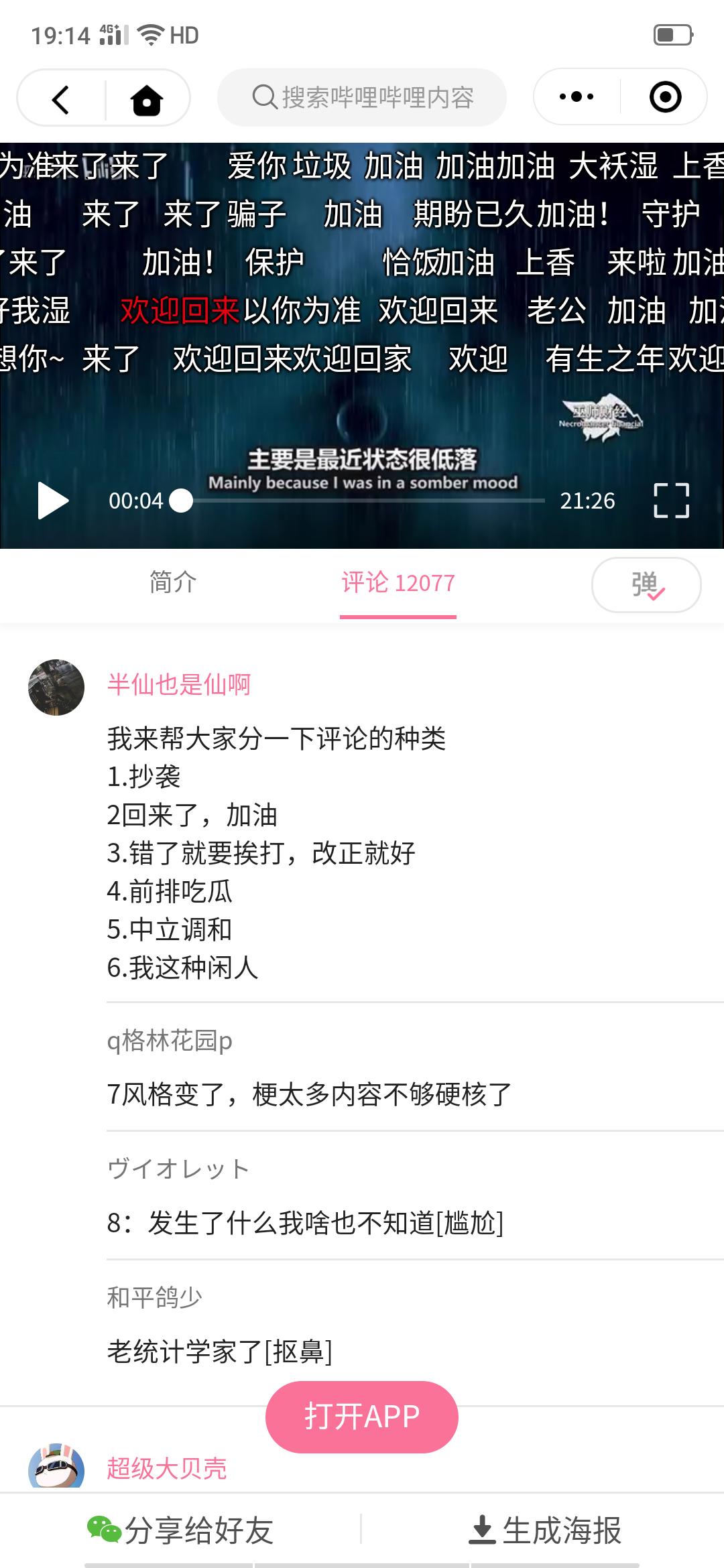The image size is (724, 1568).
Task: Share via 分享给好友
Action: click(181, 1530)
